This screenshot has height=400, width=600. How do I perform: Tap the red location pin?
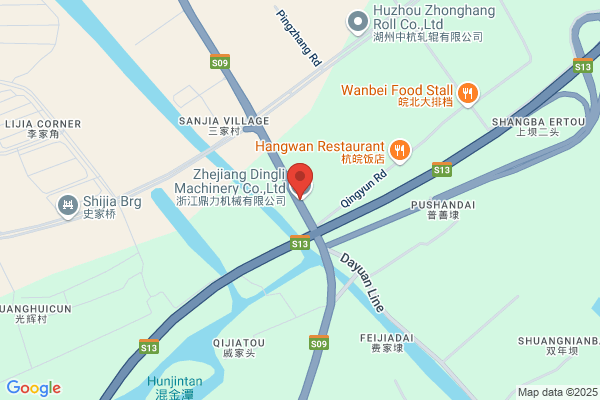click(300, 180)
